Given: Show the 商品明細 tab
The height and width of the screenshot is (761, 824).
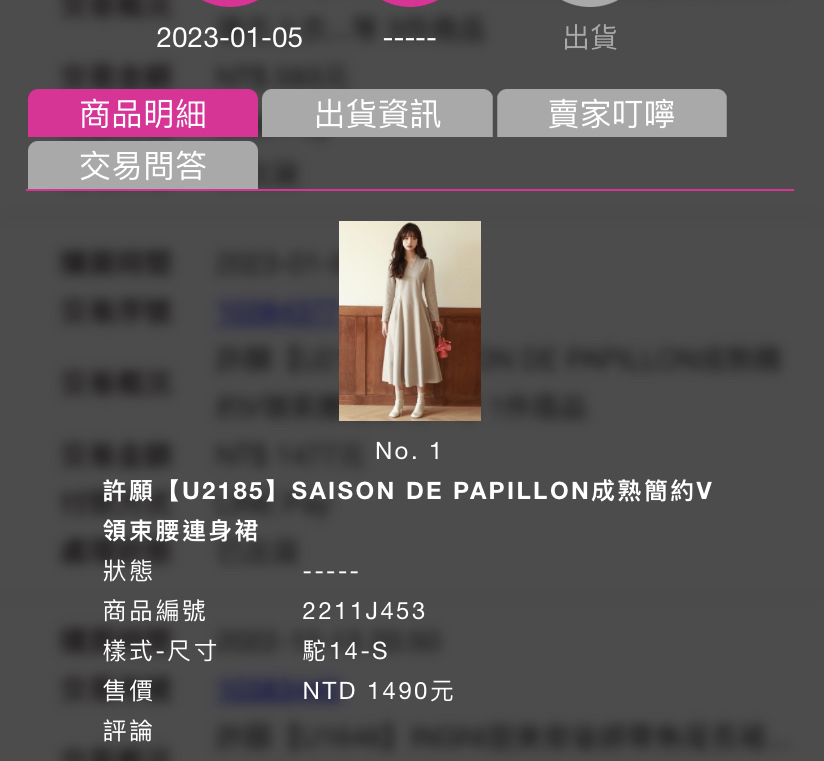Looking at the screenshot, I should (143, 113).
